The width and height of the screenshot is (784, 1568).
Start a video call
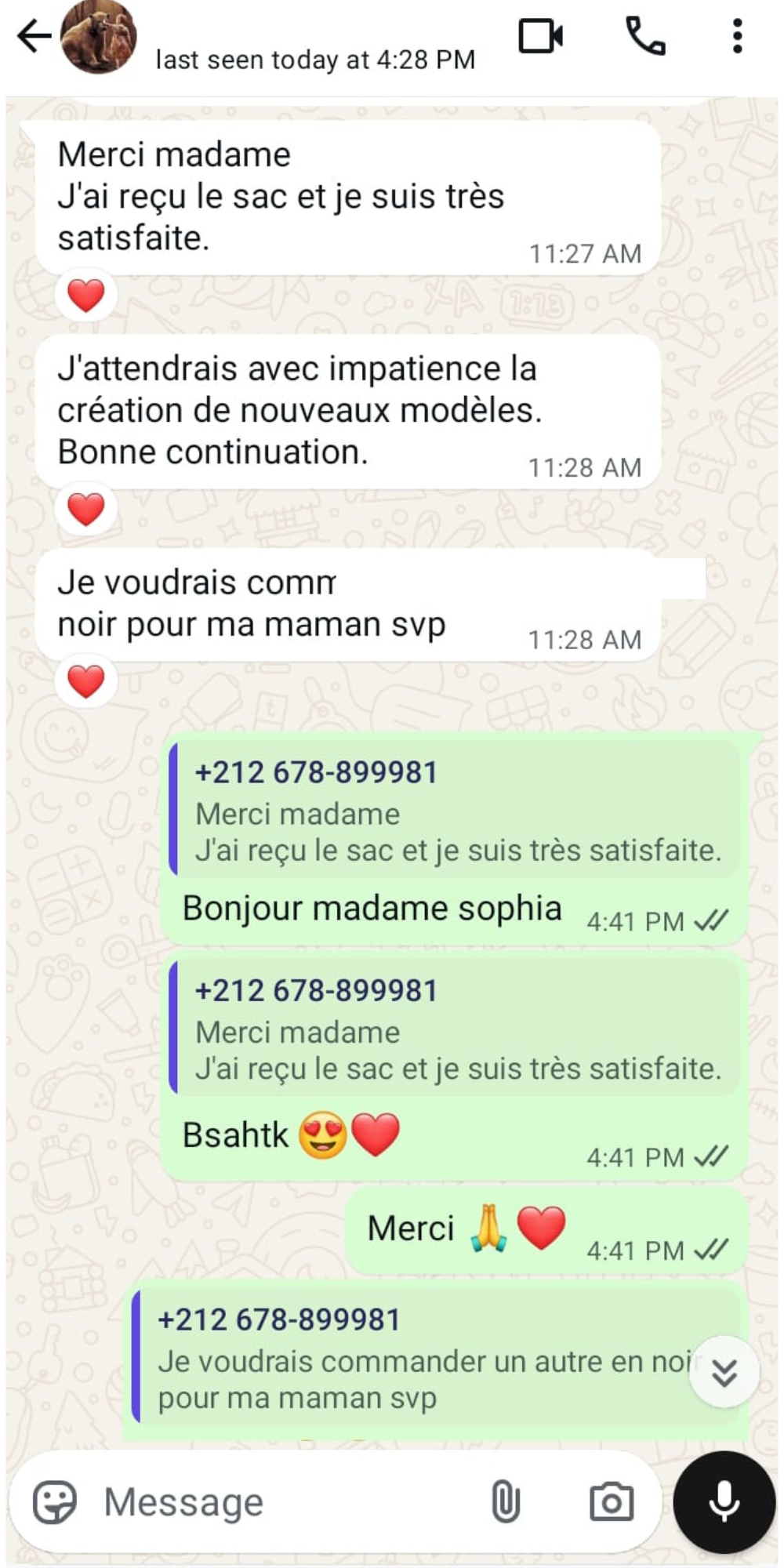point(540,37)
